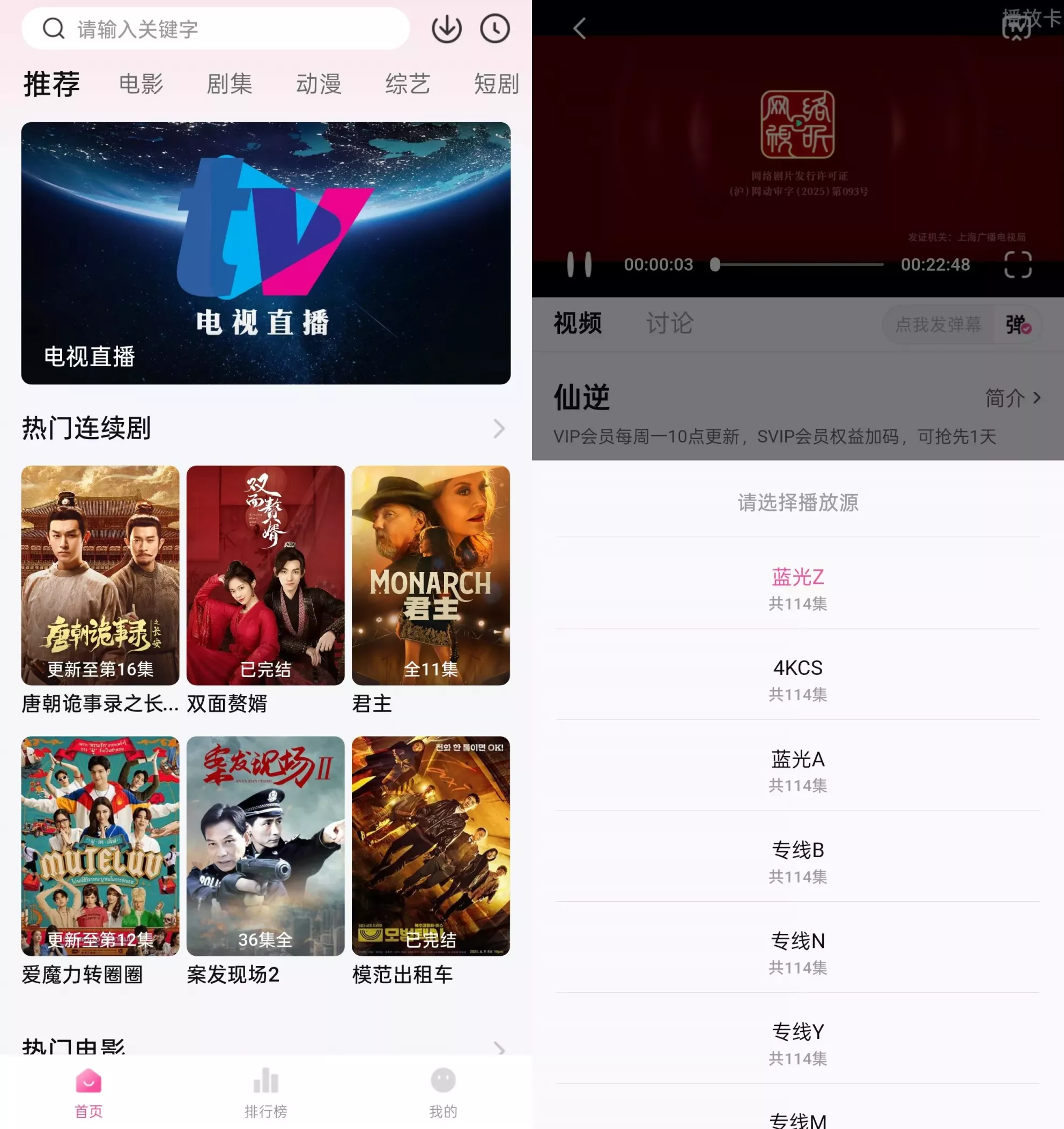Choose the 4KCS playback source

(797, 679)
